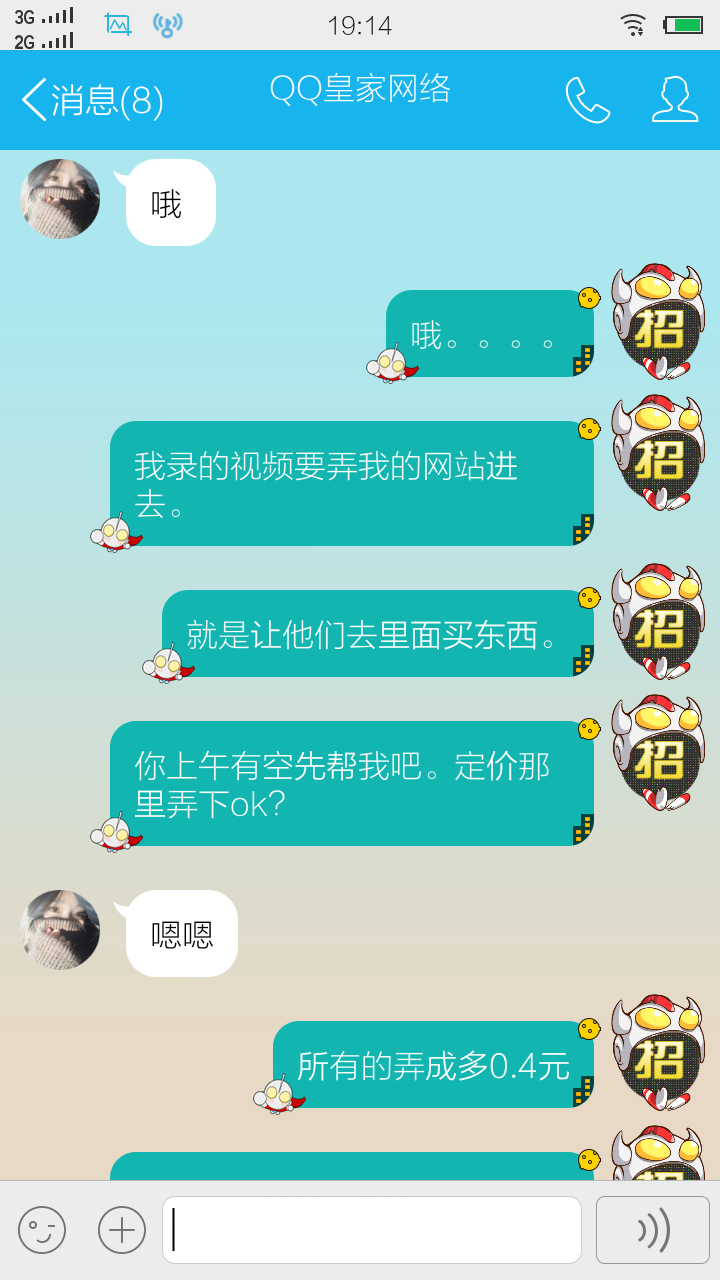This screenshot has height=1280, width=720.
Task: Focus the message text field
Action: click(x=372, y=1230)
